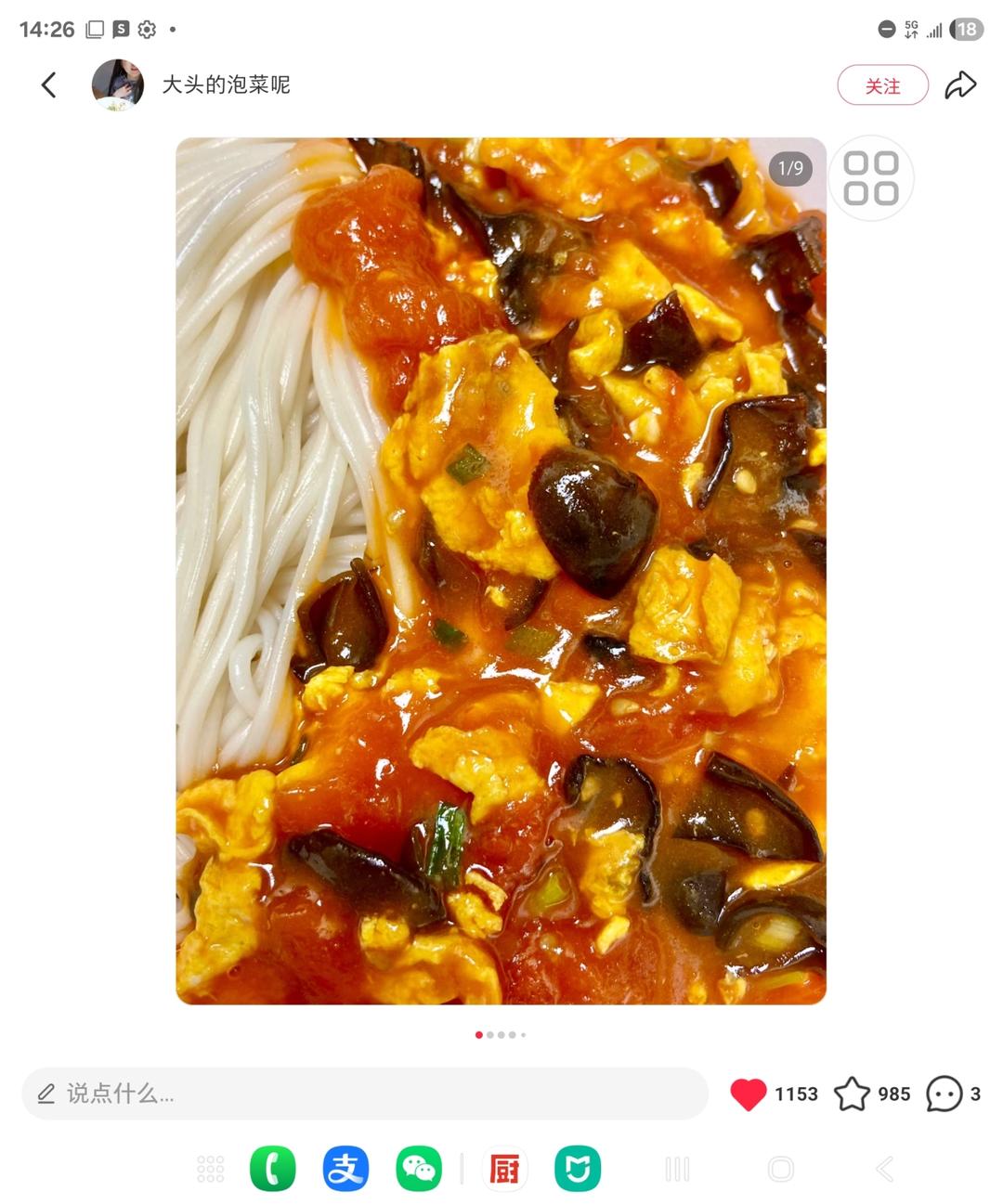Viewport: 1003px width, 1204px height.
Task: Tap the recent apps navigation key
Action: (679, 1168)
